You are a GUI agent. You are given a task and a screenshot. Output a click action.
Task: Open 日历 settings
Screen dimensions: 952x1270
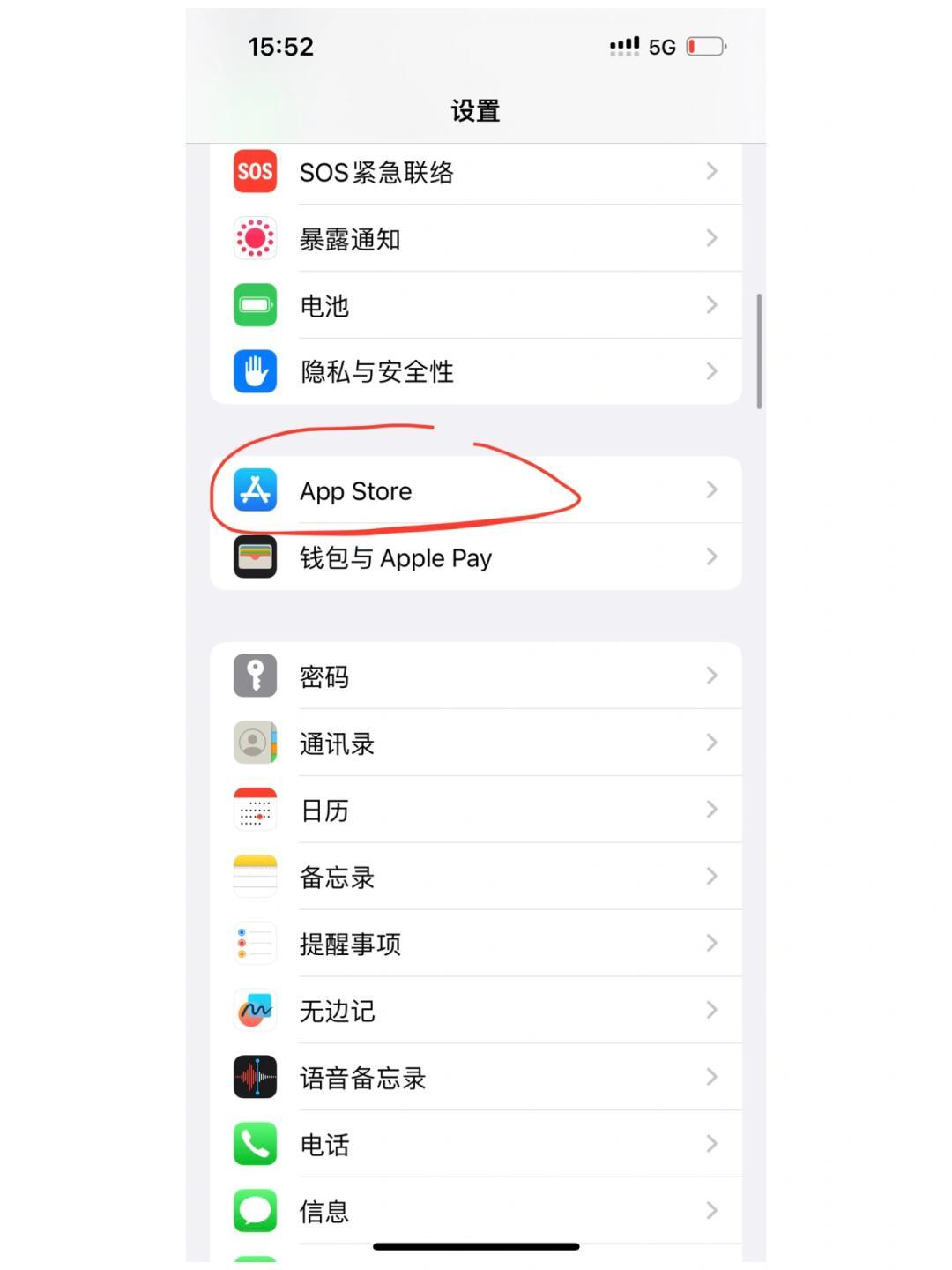[x=476, y=811]
